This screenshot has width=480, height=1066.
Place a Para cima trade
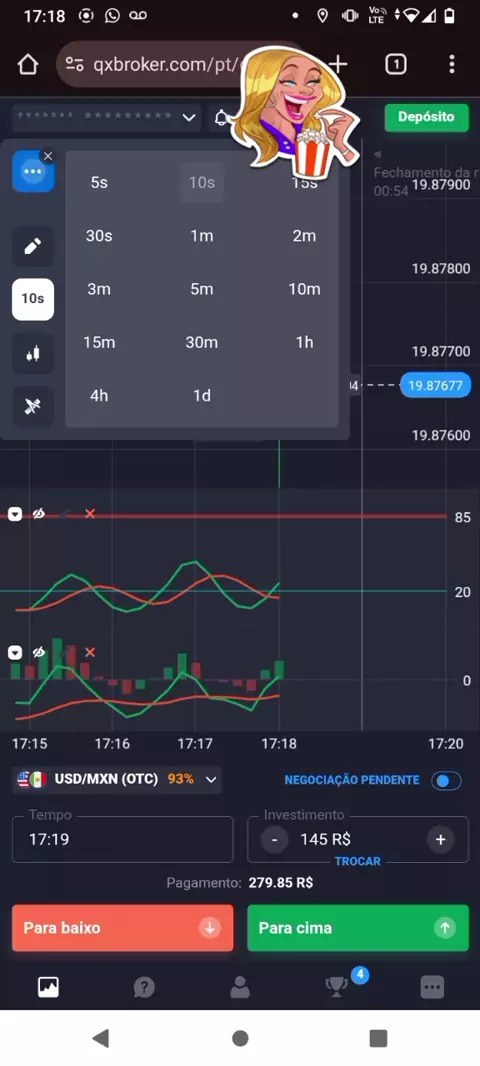pos(358,927)
